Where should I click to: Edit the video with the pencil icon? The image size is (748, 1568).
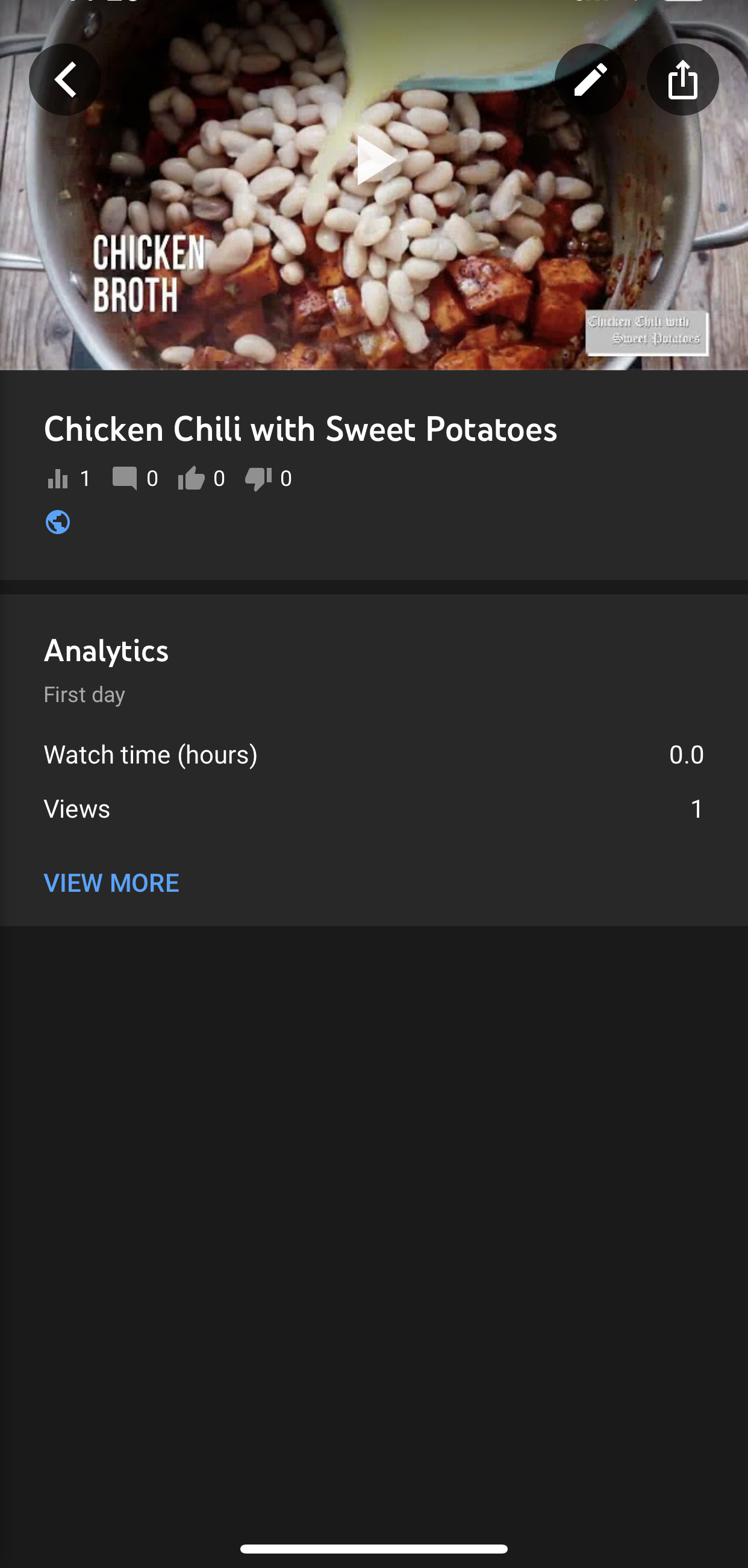coord(590,79)
